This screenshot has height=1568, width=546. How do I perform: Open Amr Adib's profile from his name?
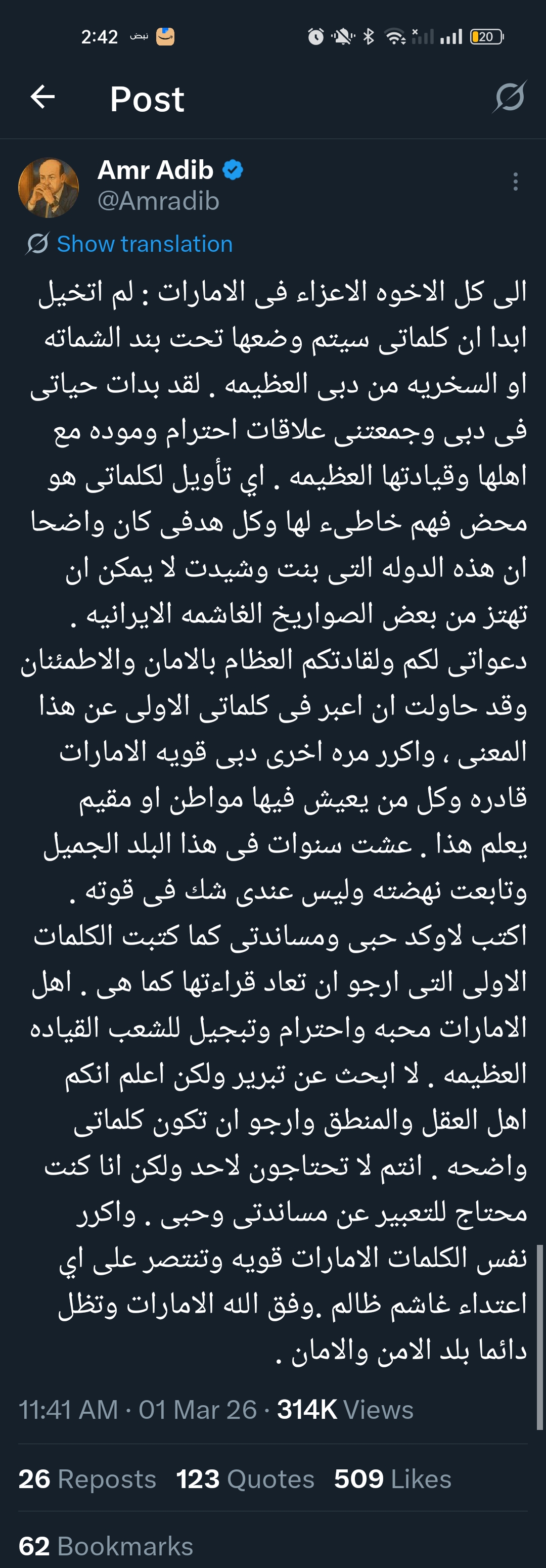tap(156, 170)
